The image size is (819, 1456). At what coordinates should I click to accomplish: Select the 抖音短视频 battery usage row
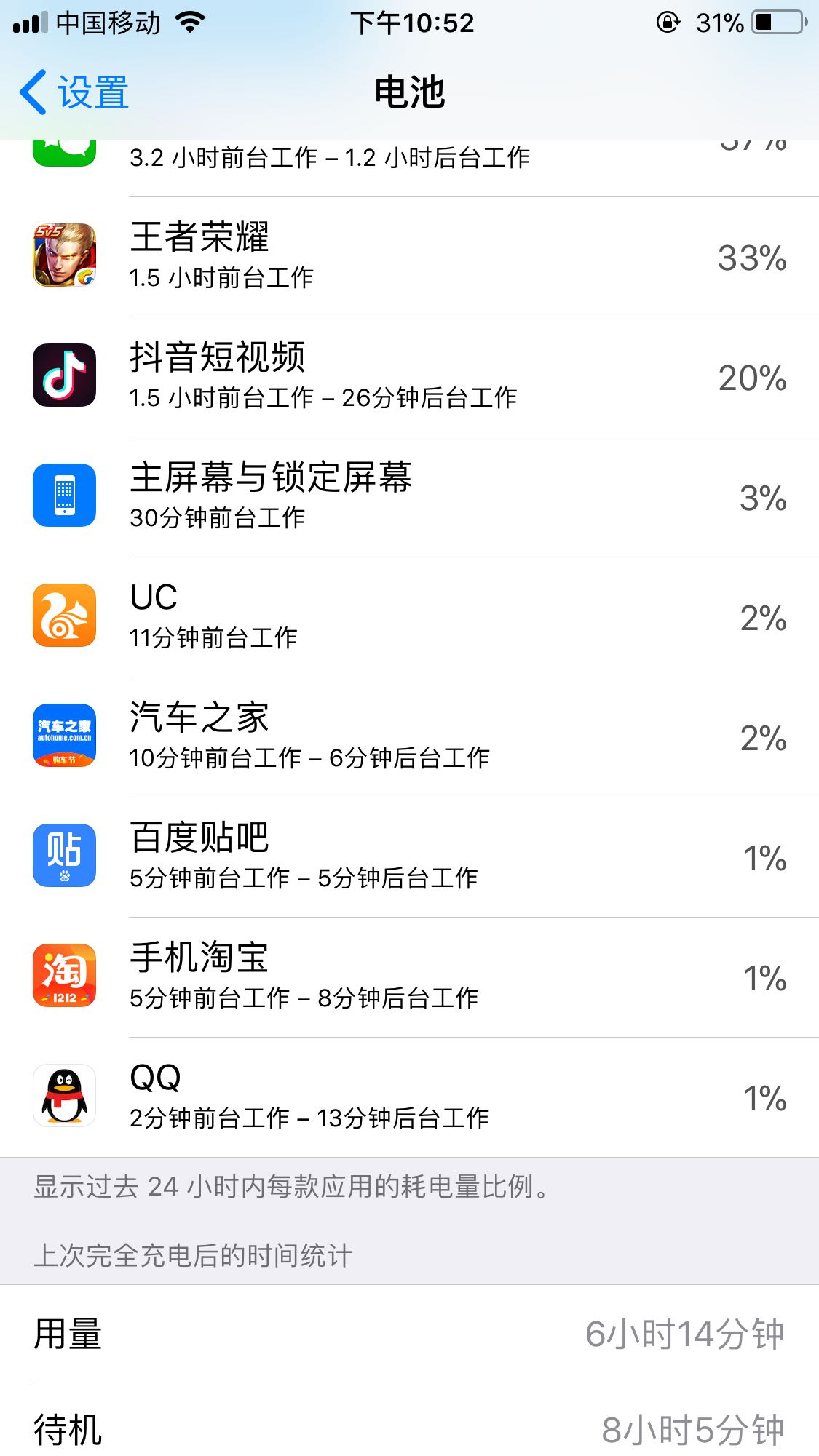409,377
